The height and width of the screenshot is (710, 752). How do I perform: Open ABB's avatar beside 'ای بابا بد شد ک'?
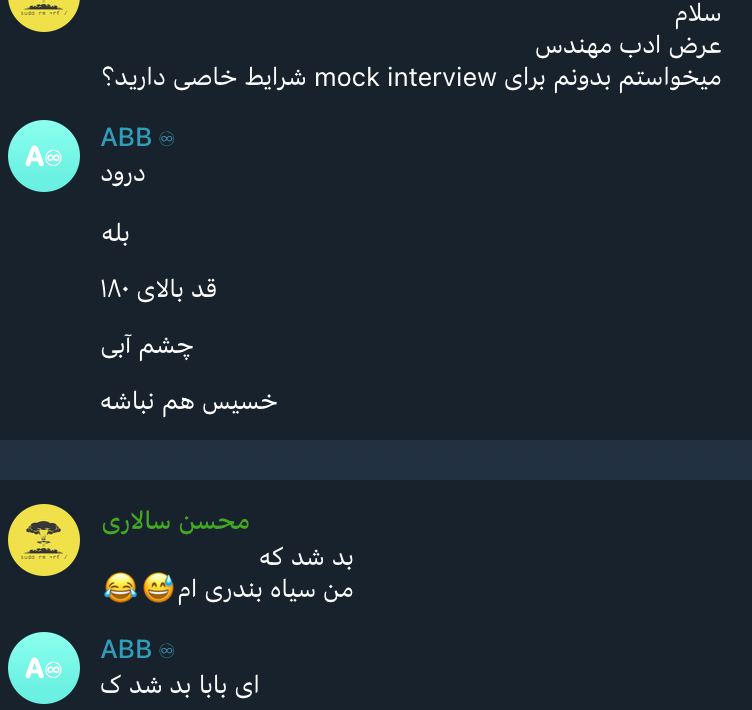point(44,668)
